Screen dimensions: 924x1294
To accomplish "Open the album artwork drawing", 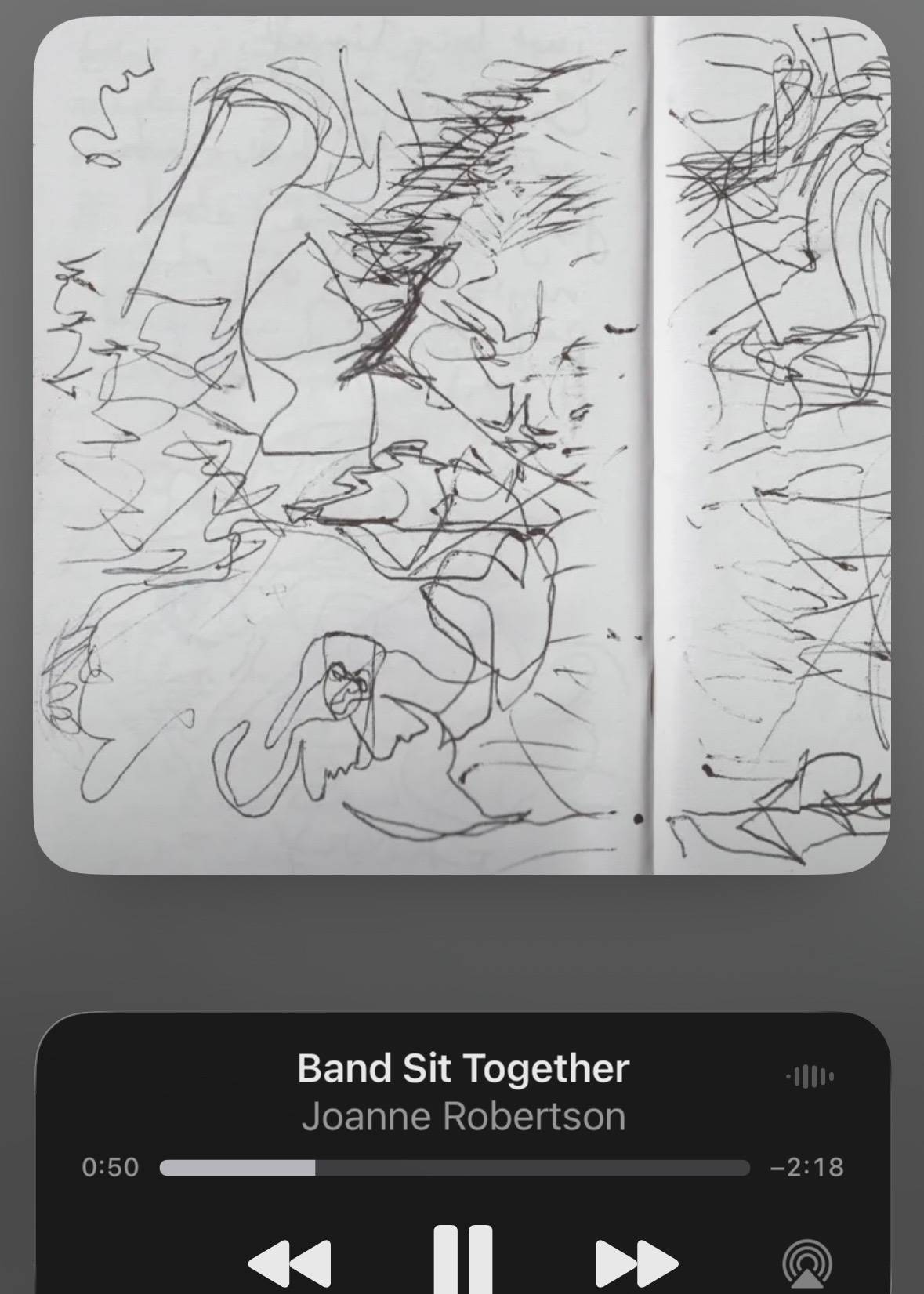I will (462, 445).
